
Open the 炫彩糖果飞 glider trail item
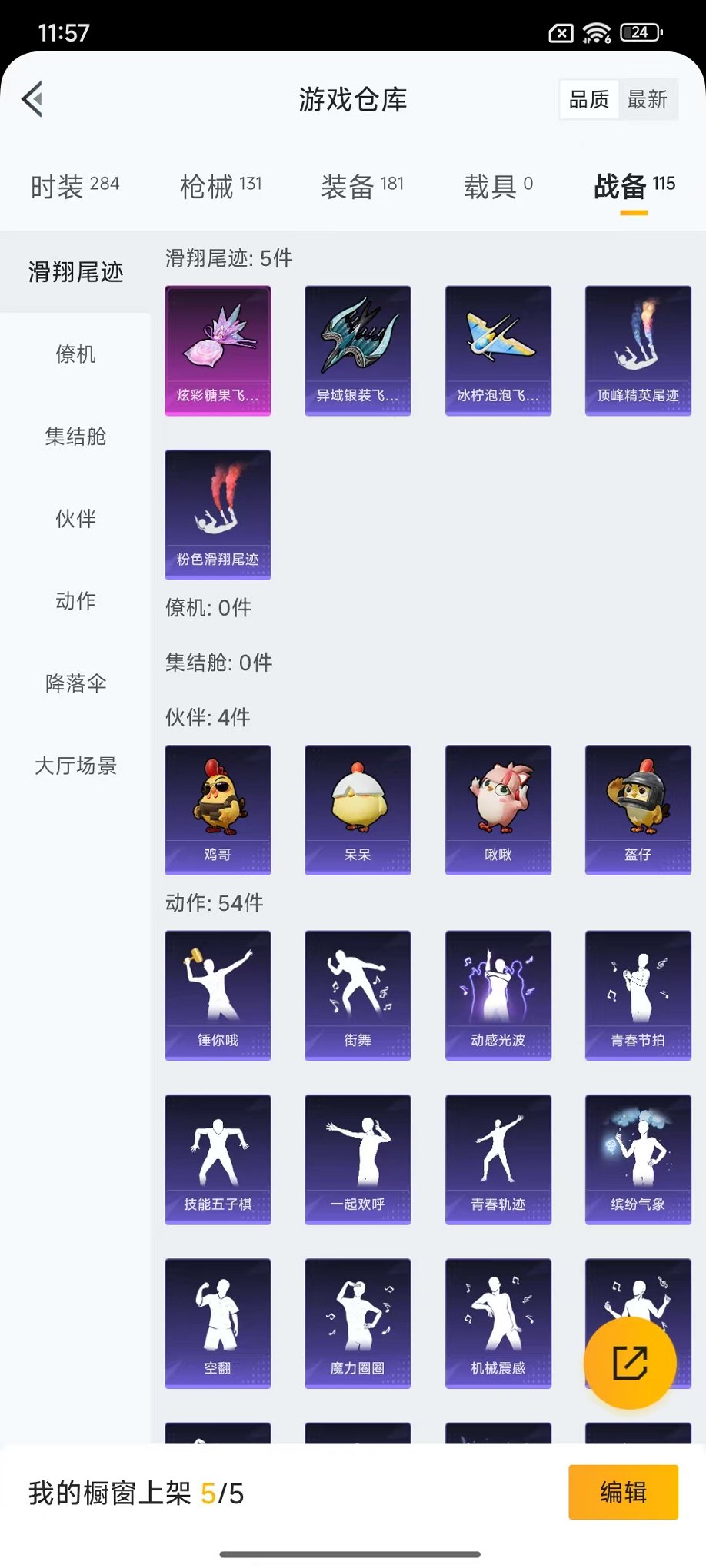pos(218,350)
